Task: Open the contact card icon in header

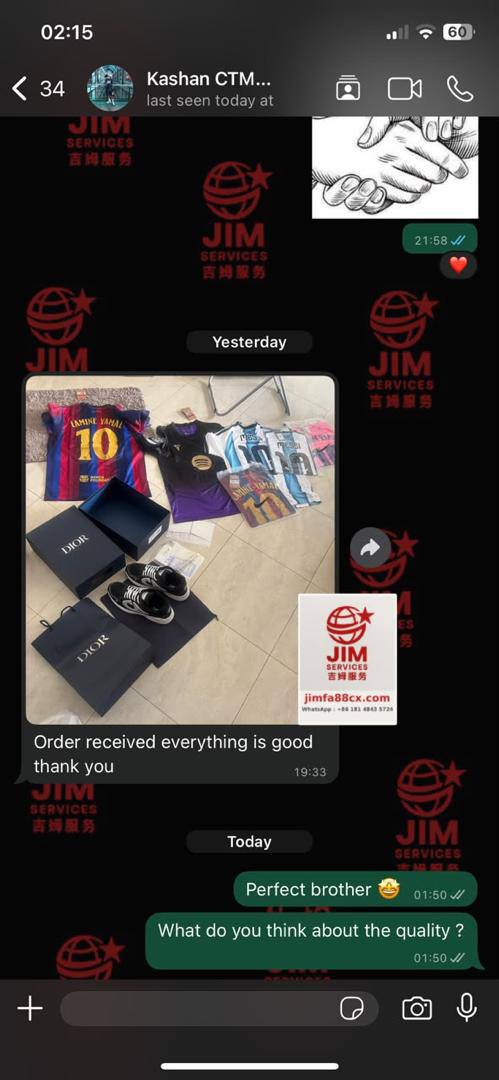Action: (x=349, y=89)
